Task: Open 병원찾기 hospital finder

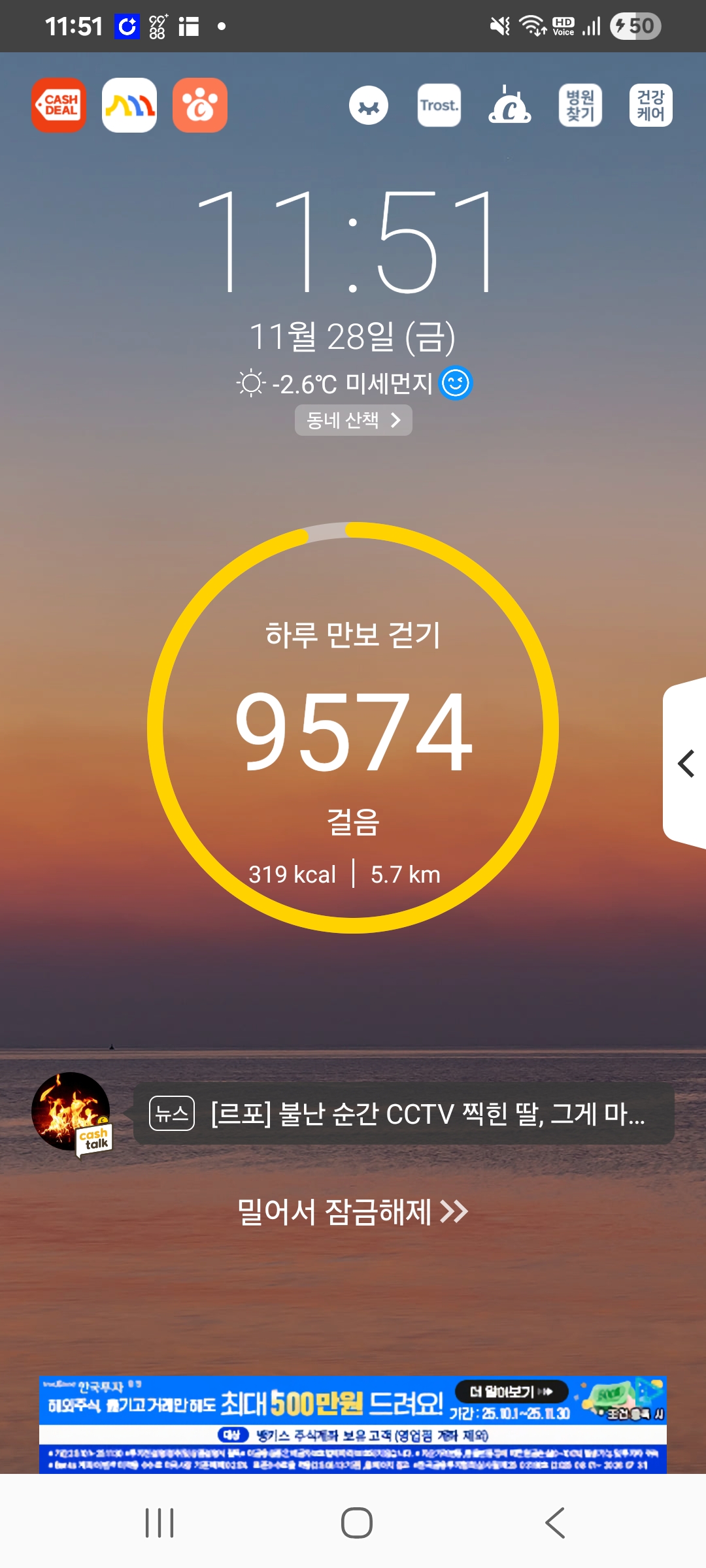Action: pyautogui.click(x=580, y=105)
